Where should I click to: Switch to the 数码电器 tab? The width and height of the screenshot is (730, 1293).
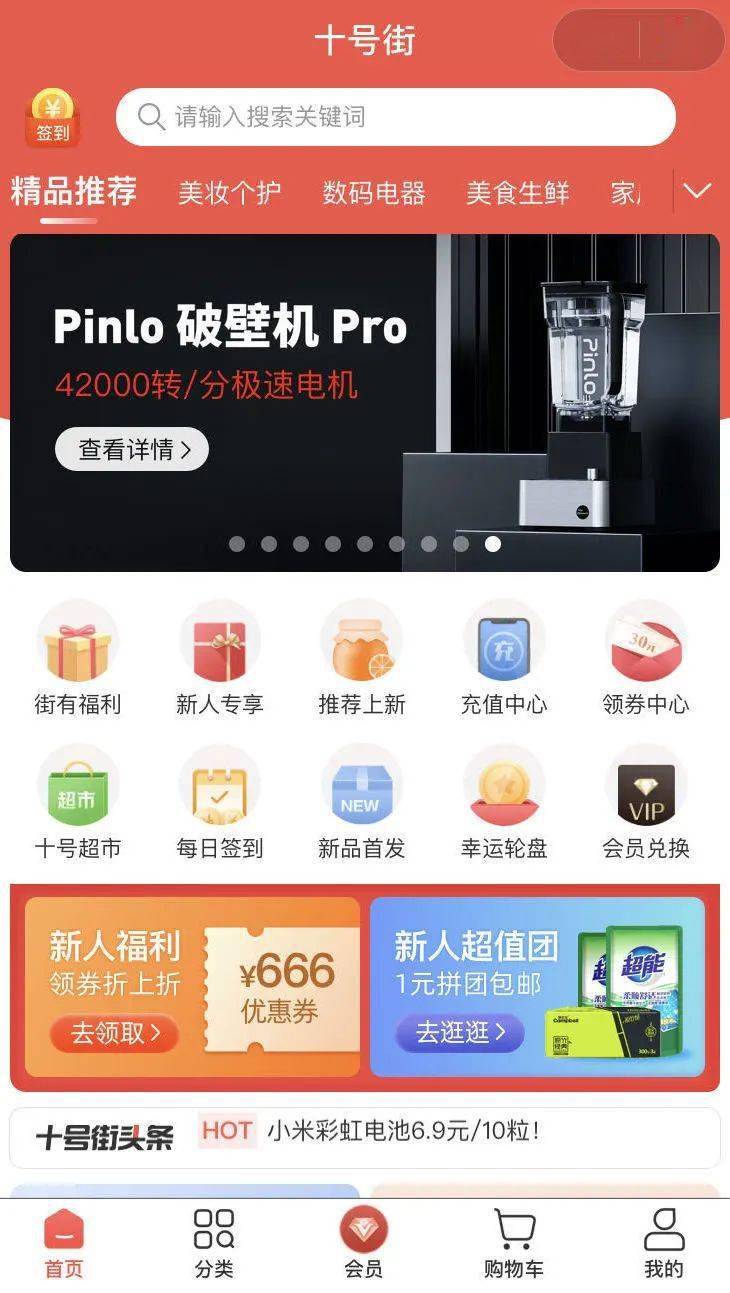pos(374,193)
